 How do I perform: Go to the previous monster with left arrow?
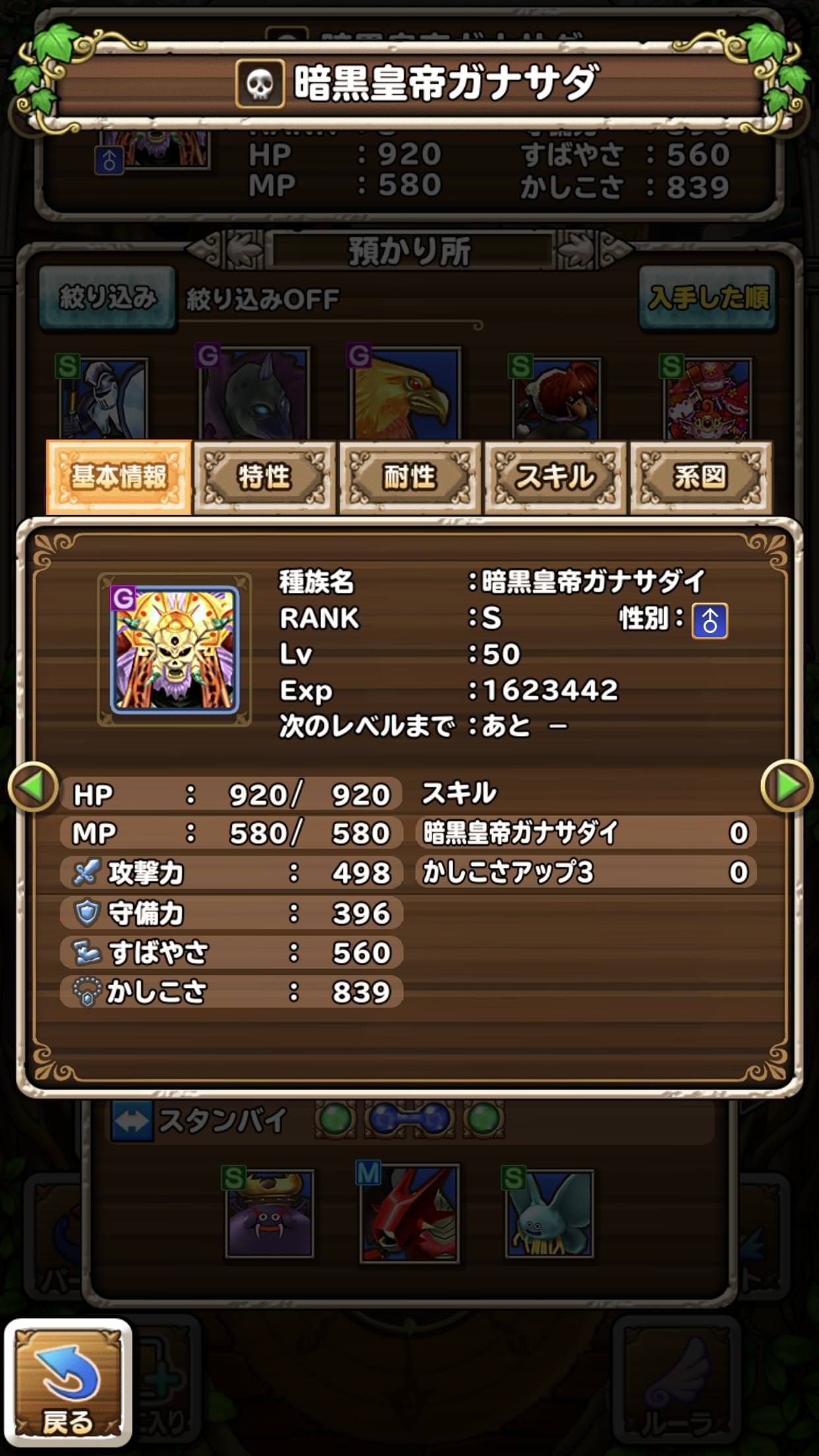[32, 786]
